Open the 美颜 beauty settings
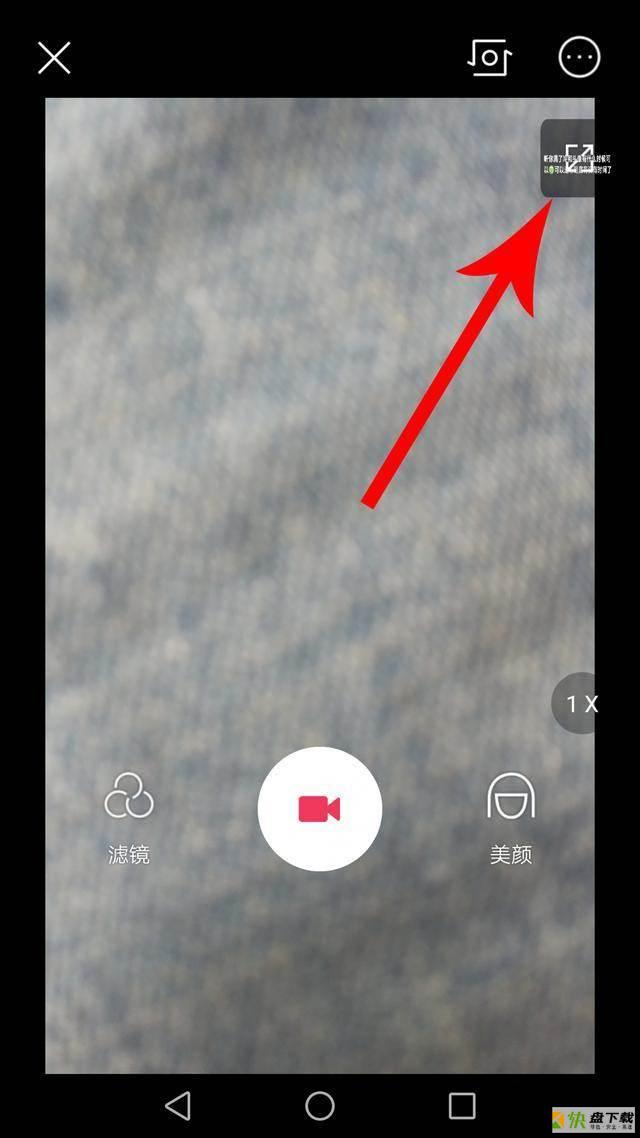640x1138 pixels. click(511, 816)
